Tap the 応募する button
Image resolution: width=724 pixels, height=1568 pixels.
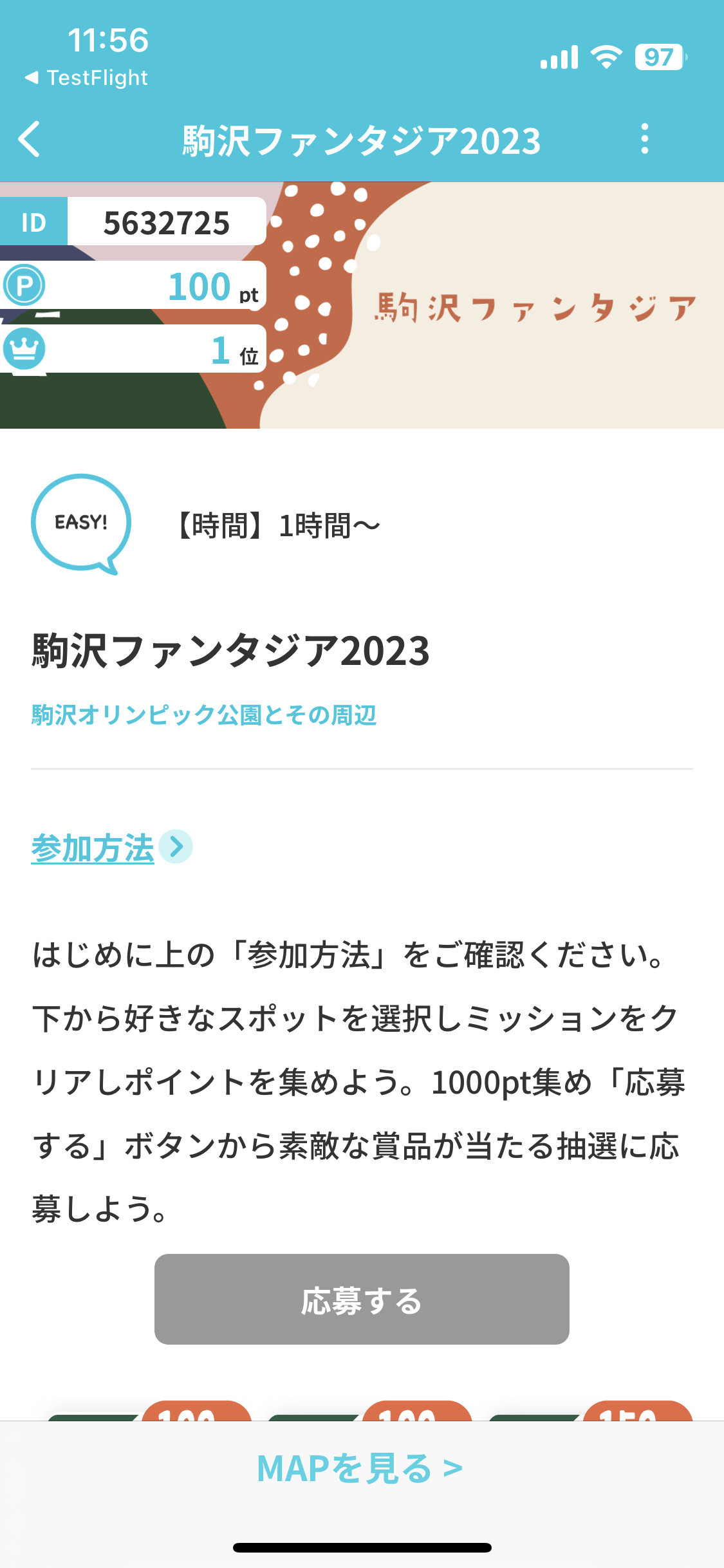[x=362, y=1299]
